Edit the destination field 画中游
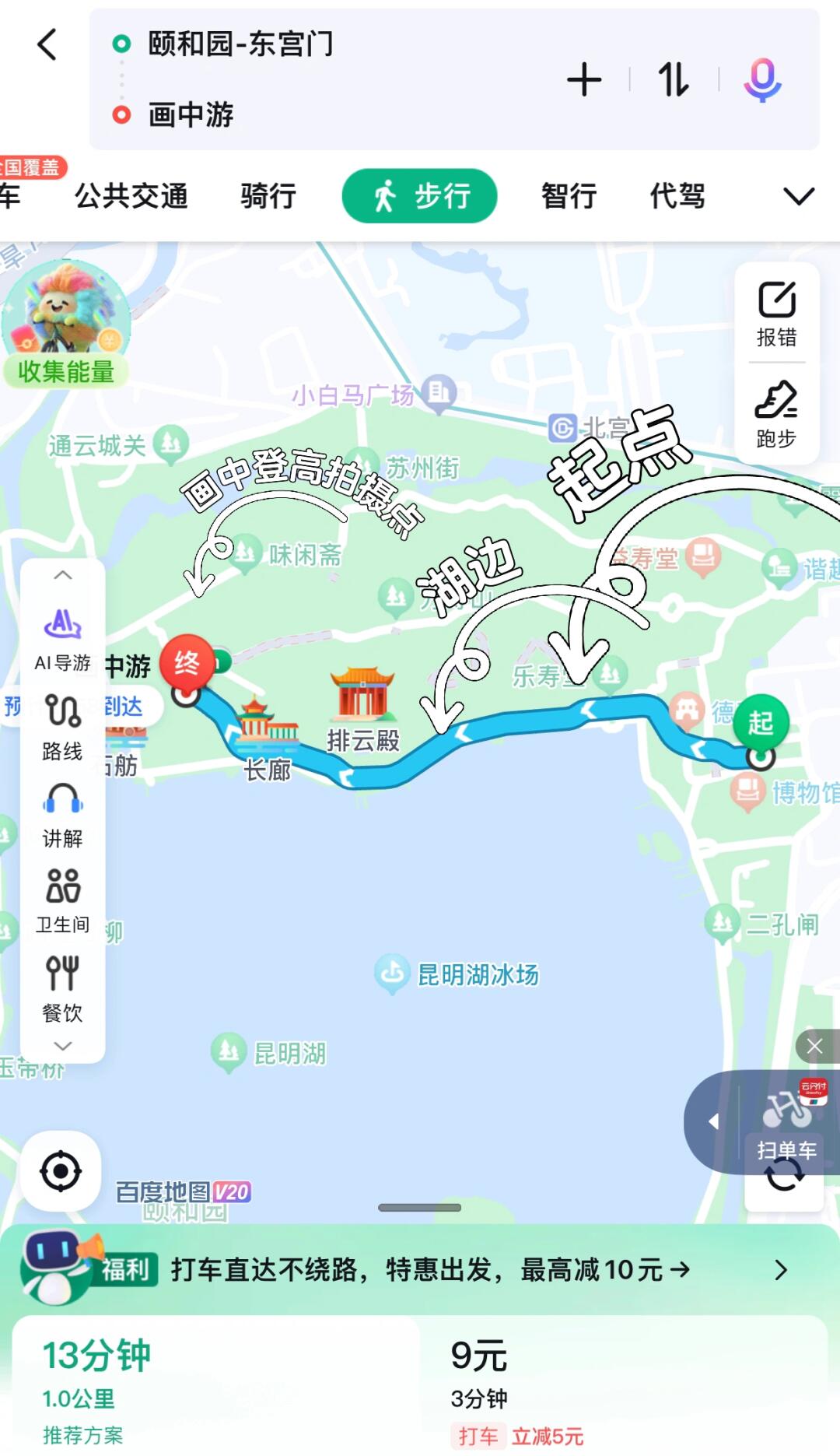 [191, 115]
